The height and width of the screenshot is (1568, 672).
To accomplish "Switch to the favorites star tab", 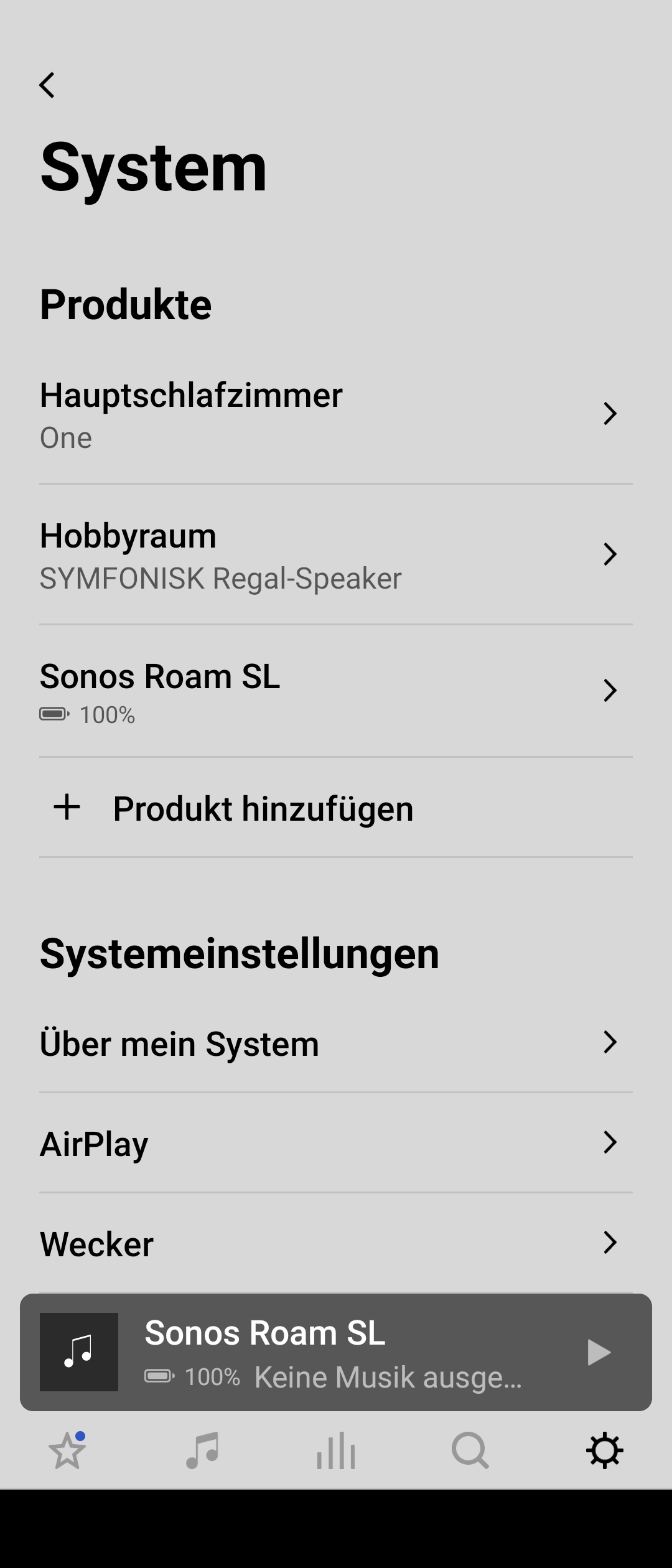I will tap(67, 1451).
